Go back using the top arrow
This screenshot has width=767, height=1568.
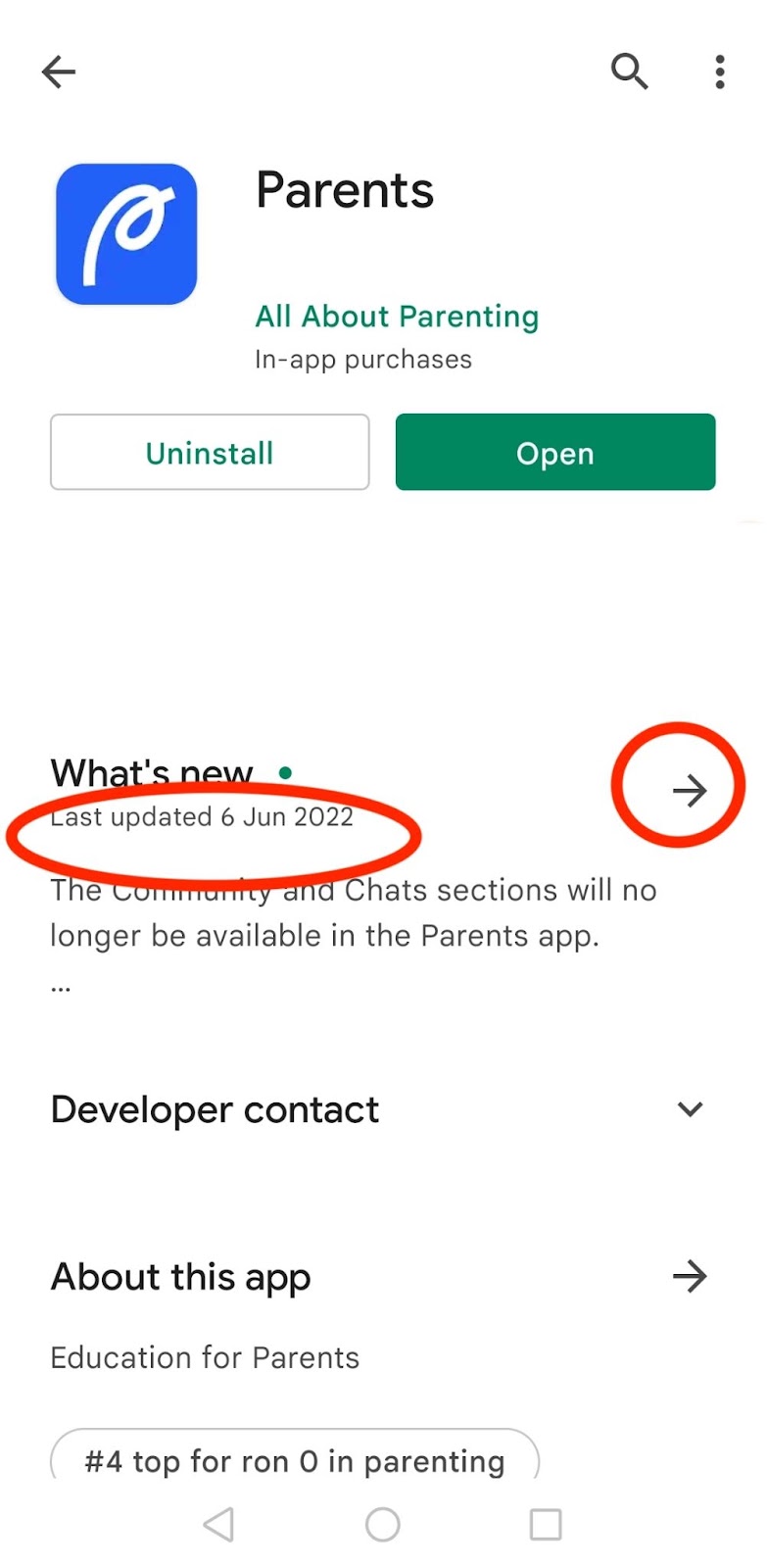(59, 72)
